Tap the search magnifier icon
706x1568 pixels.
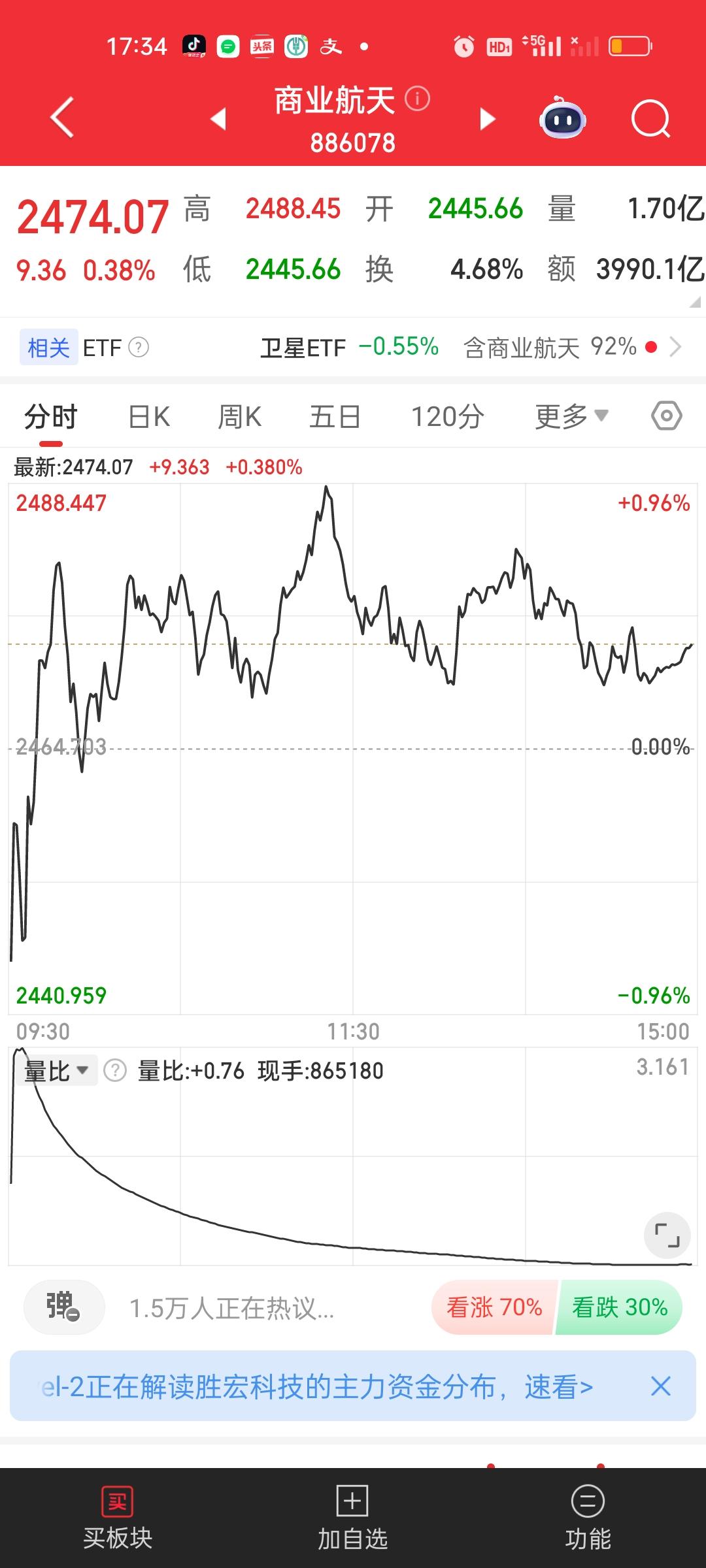click(650, 118)
